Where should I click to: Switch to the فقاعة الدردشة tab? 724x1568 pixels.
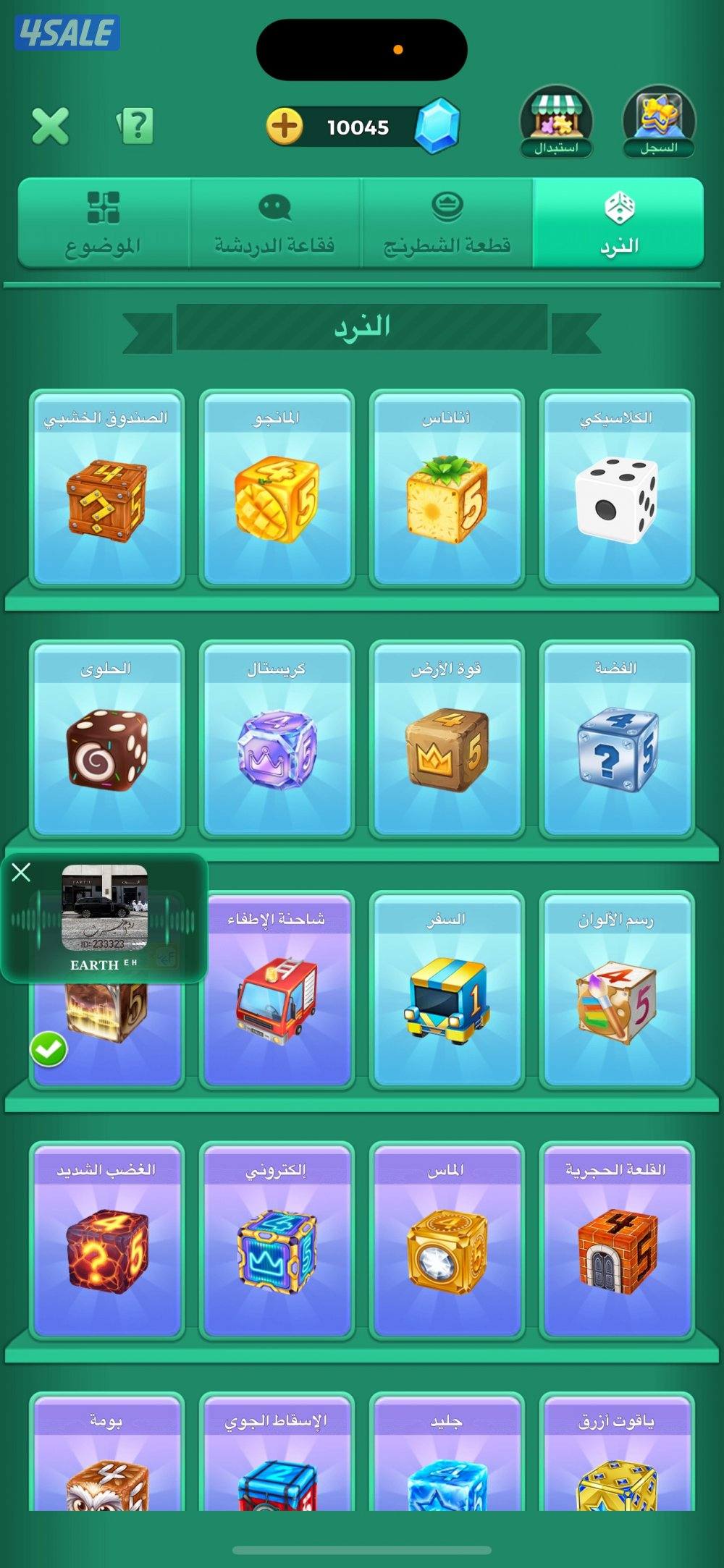[x=275, y=224]
